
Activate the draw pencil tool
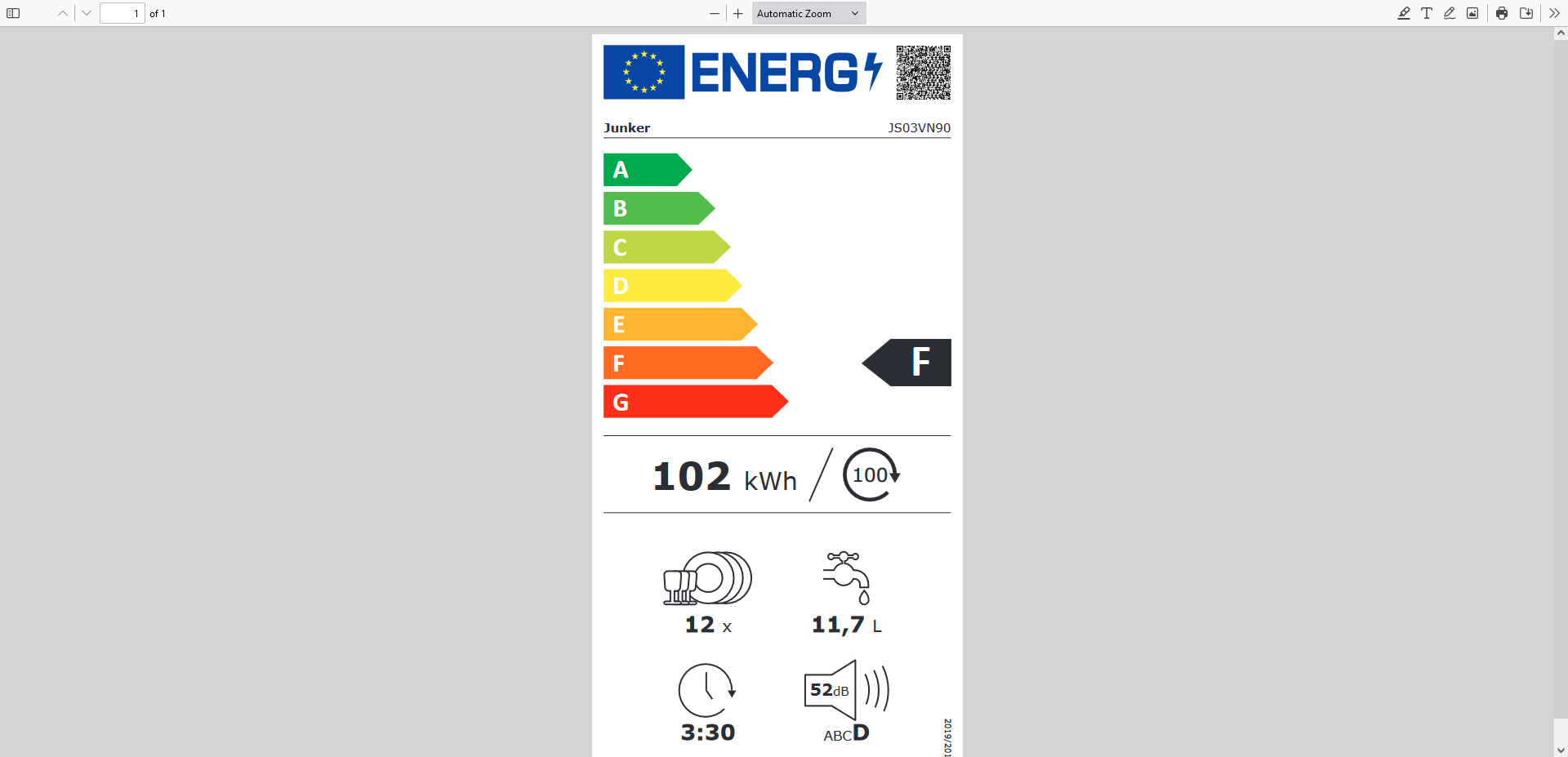pyautogui.click(x=1450, y=13)
